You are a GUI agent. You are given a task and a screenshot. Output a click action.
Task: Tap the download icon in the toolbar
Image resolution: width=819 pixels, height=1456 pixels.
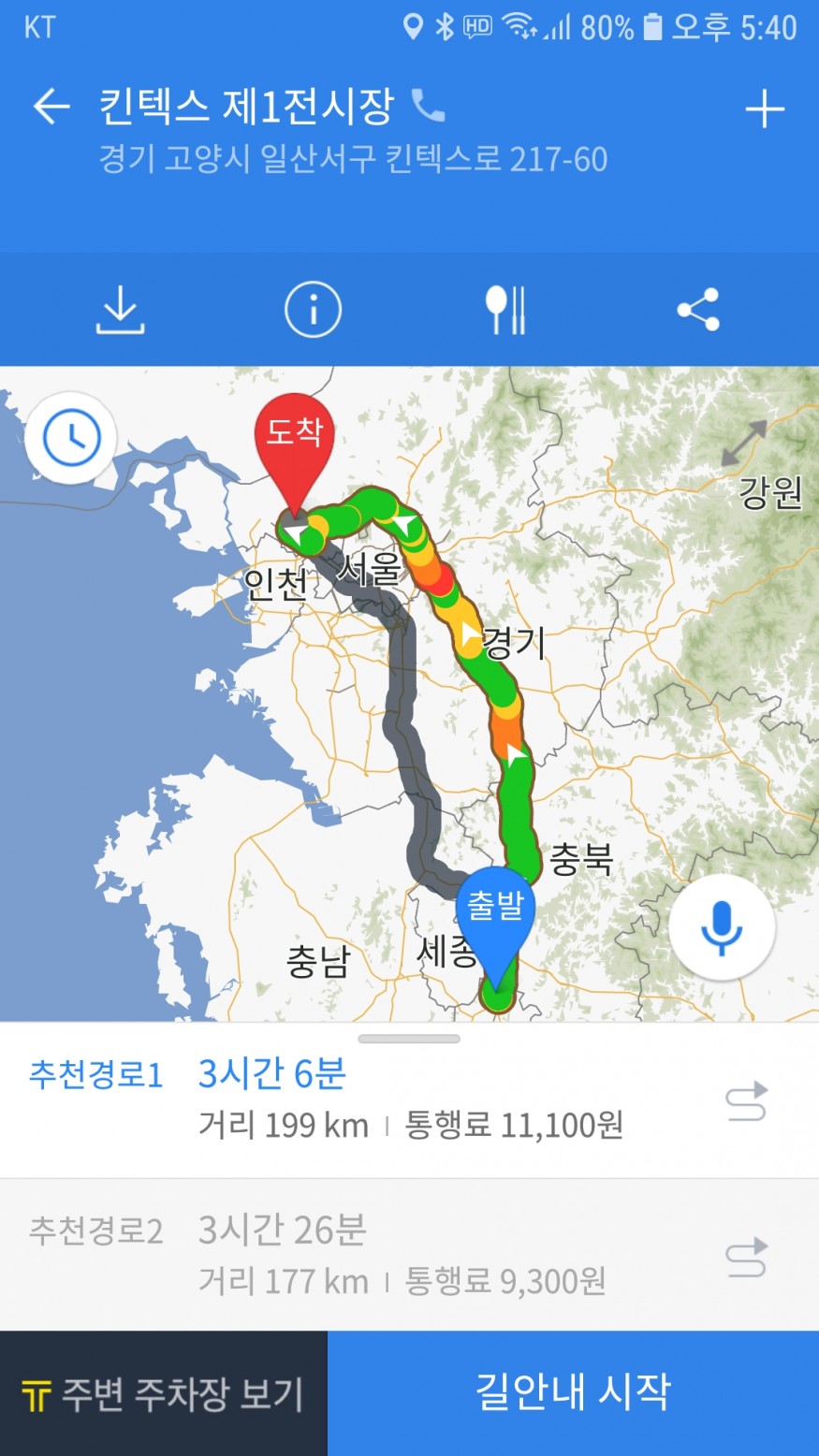[120, 310]
